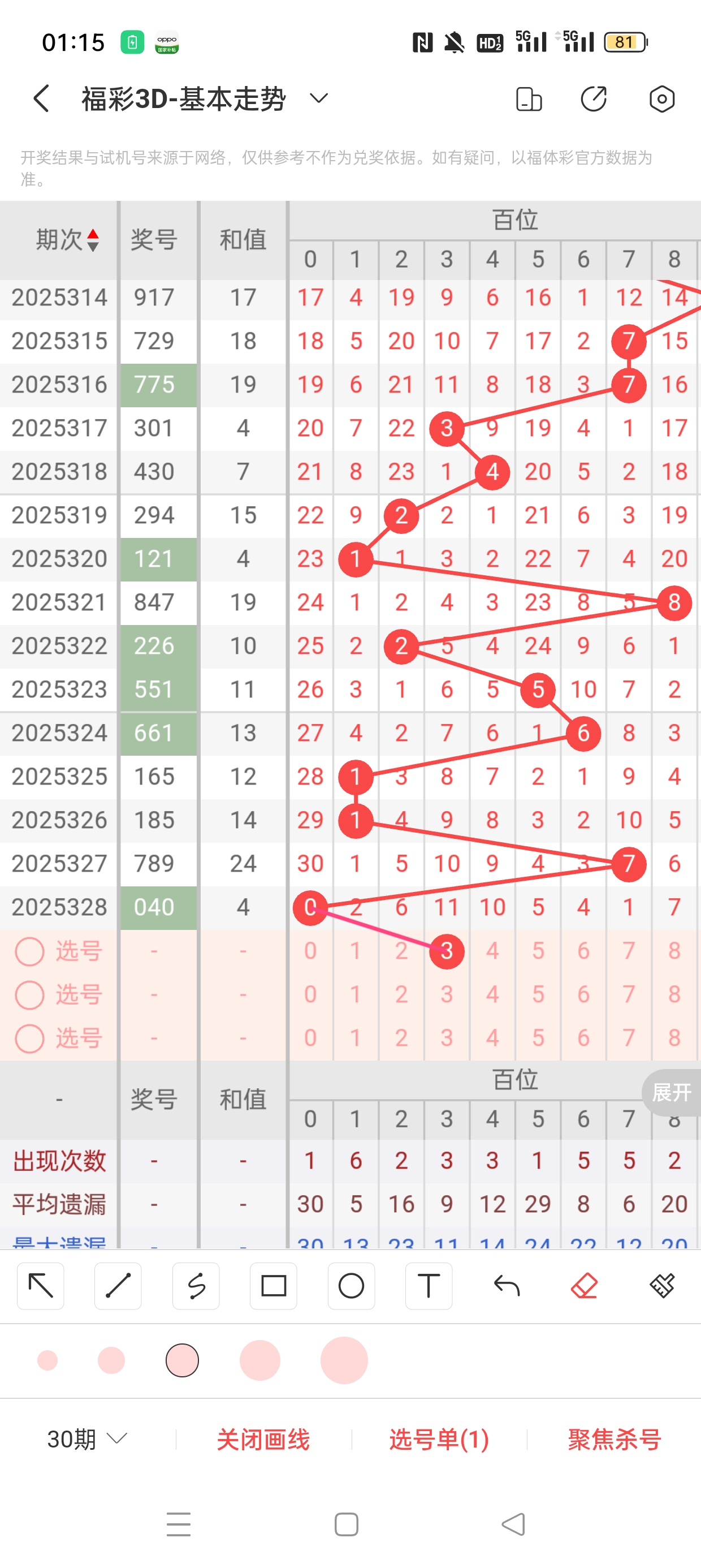Select the circle shape tool
The image size is (701, 1568).
(x=351, y=1286)
